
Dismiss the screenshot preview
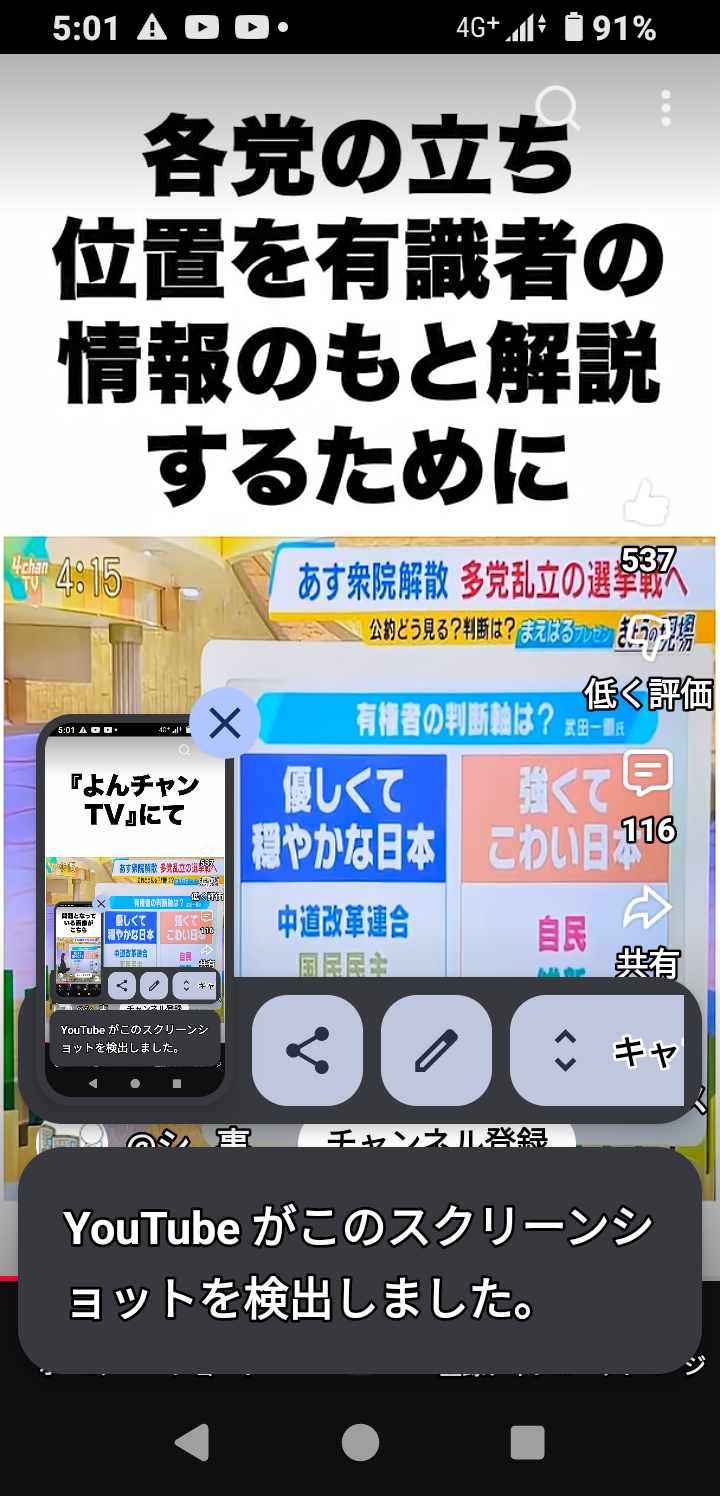click(x=225, y=722)
